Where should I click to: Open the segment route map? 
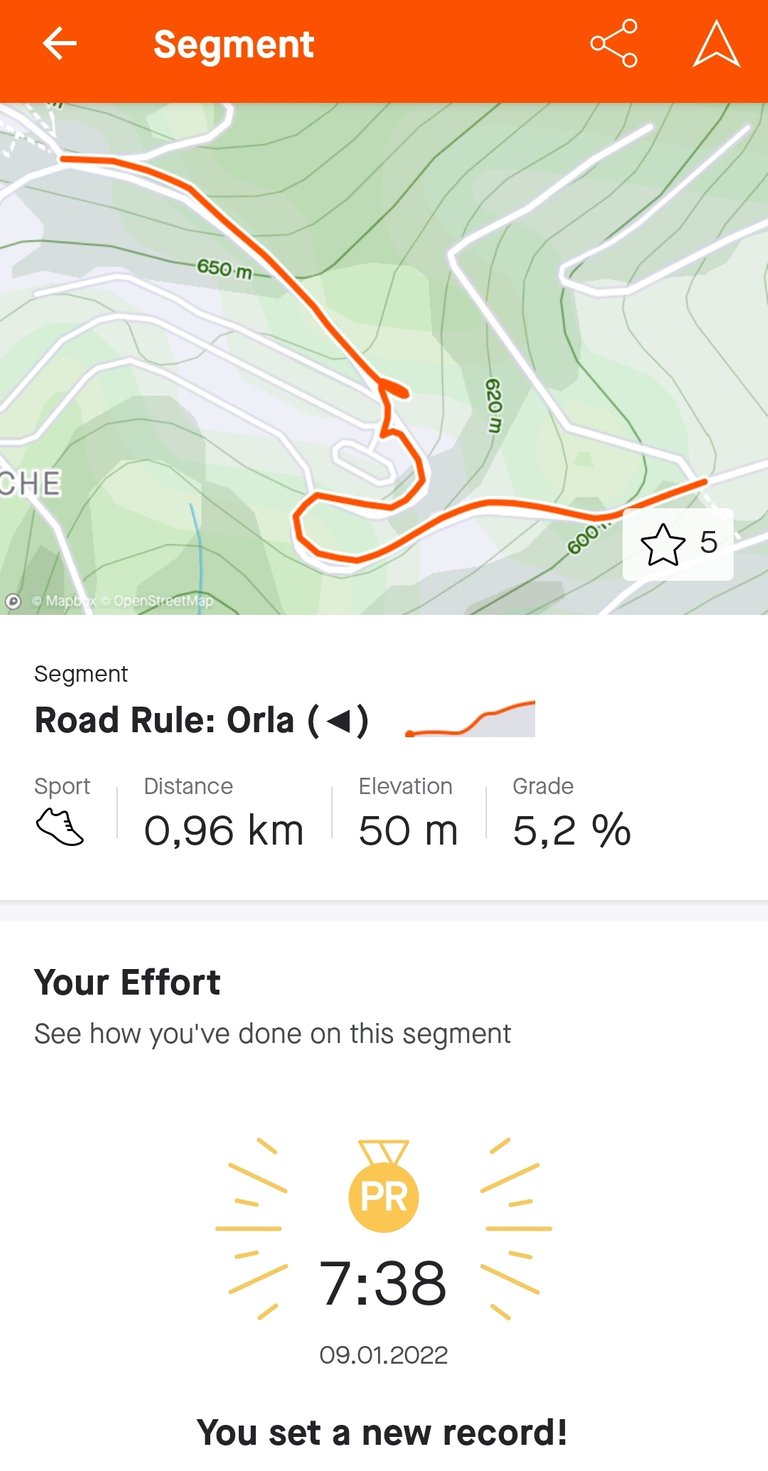(384, 358)
